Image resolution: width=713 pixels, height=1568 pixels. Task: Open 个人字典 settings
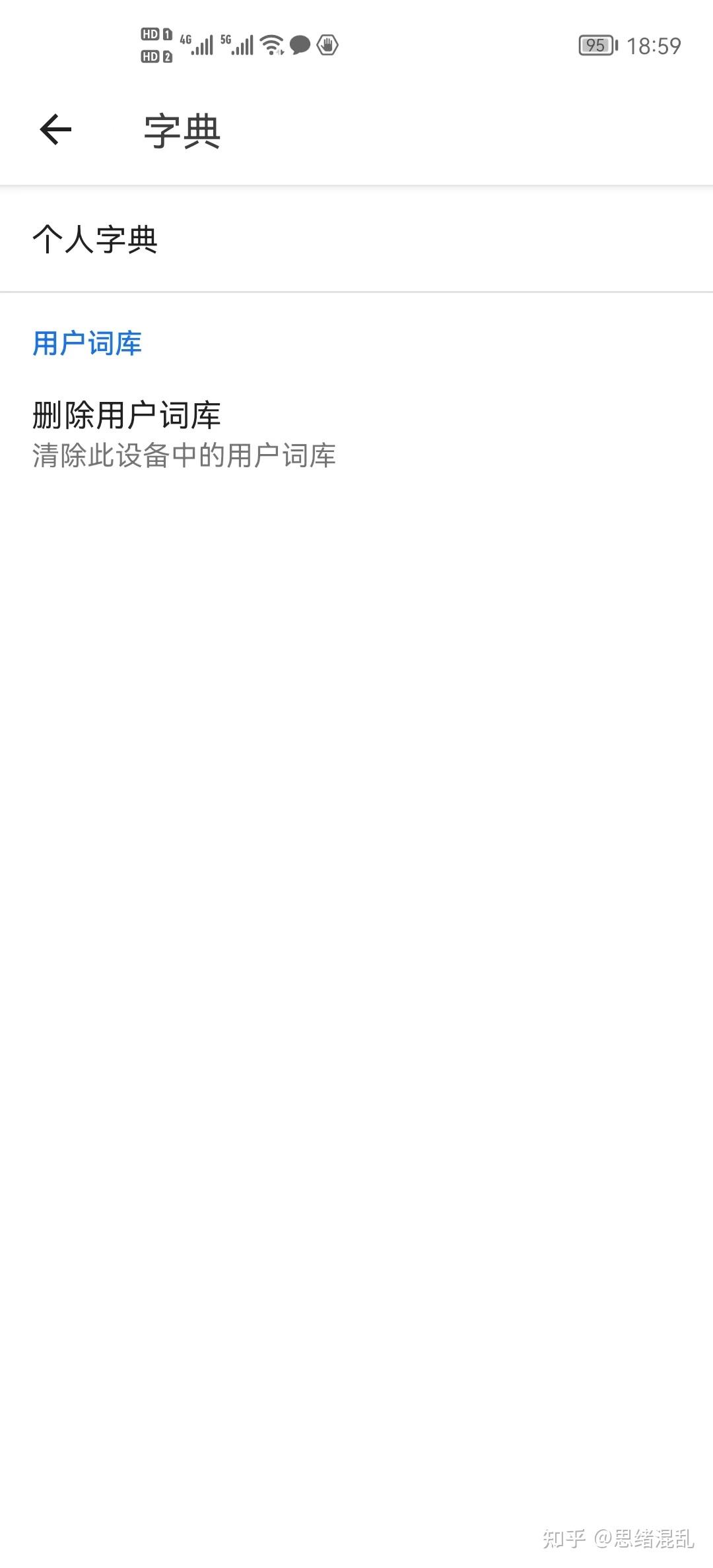click(x=356, y=239)
